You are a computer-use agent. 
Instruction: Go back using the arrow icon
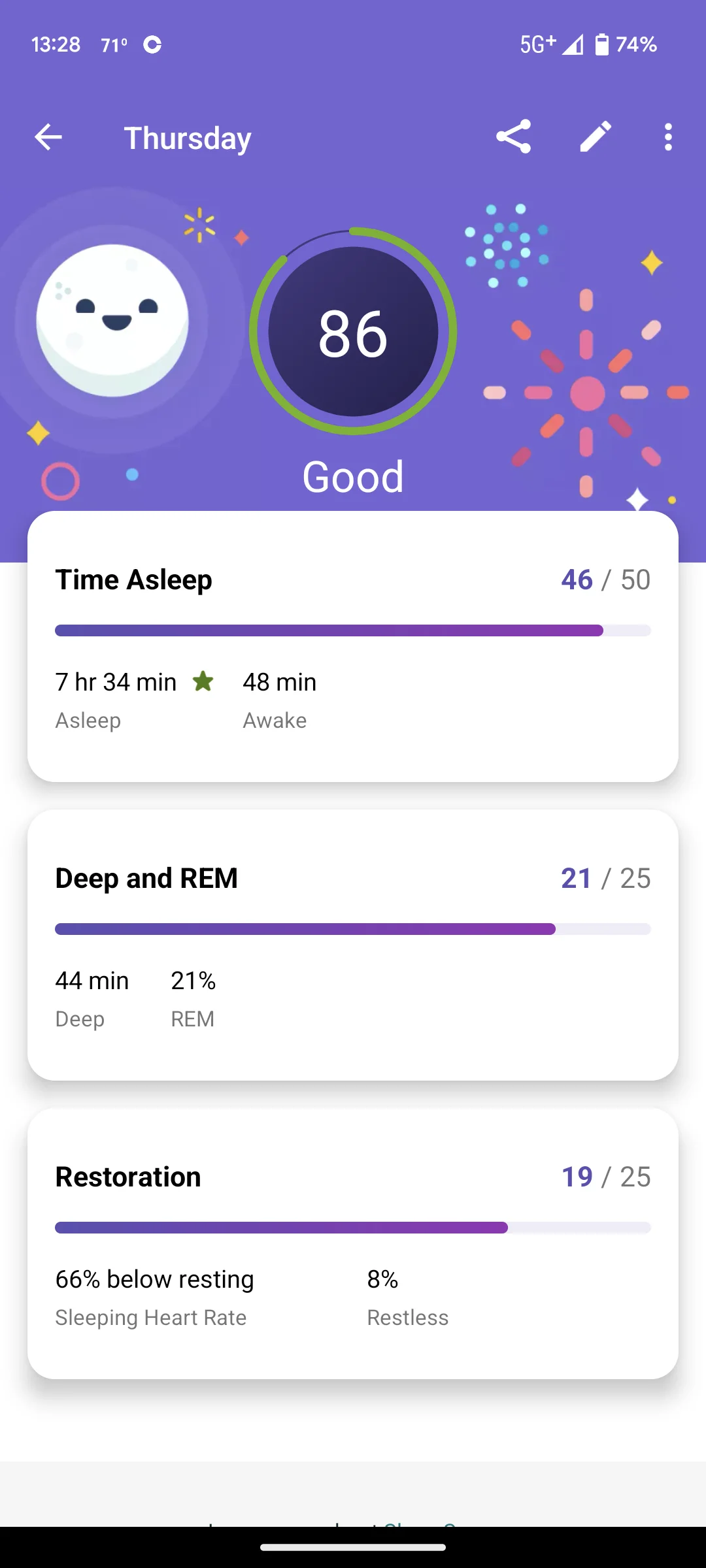click(x=48, y=137)
